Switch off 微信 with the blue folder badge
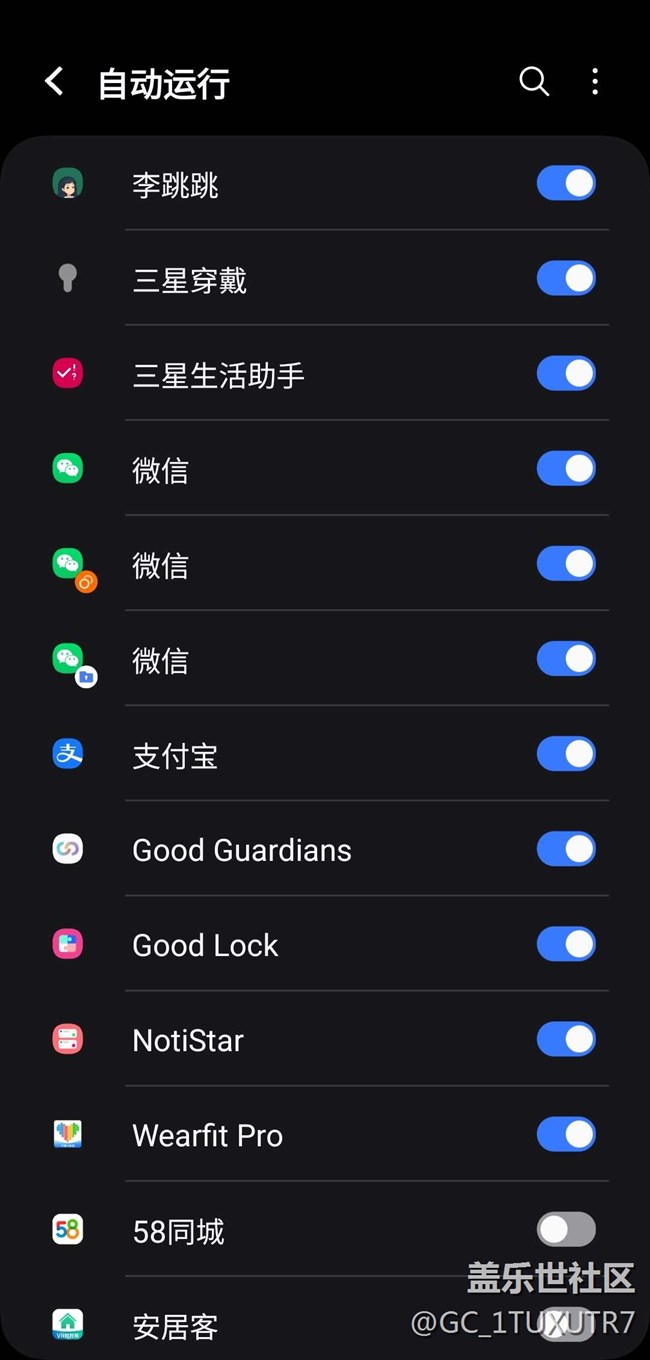 tap(566, 659)
